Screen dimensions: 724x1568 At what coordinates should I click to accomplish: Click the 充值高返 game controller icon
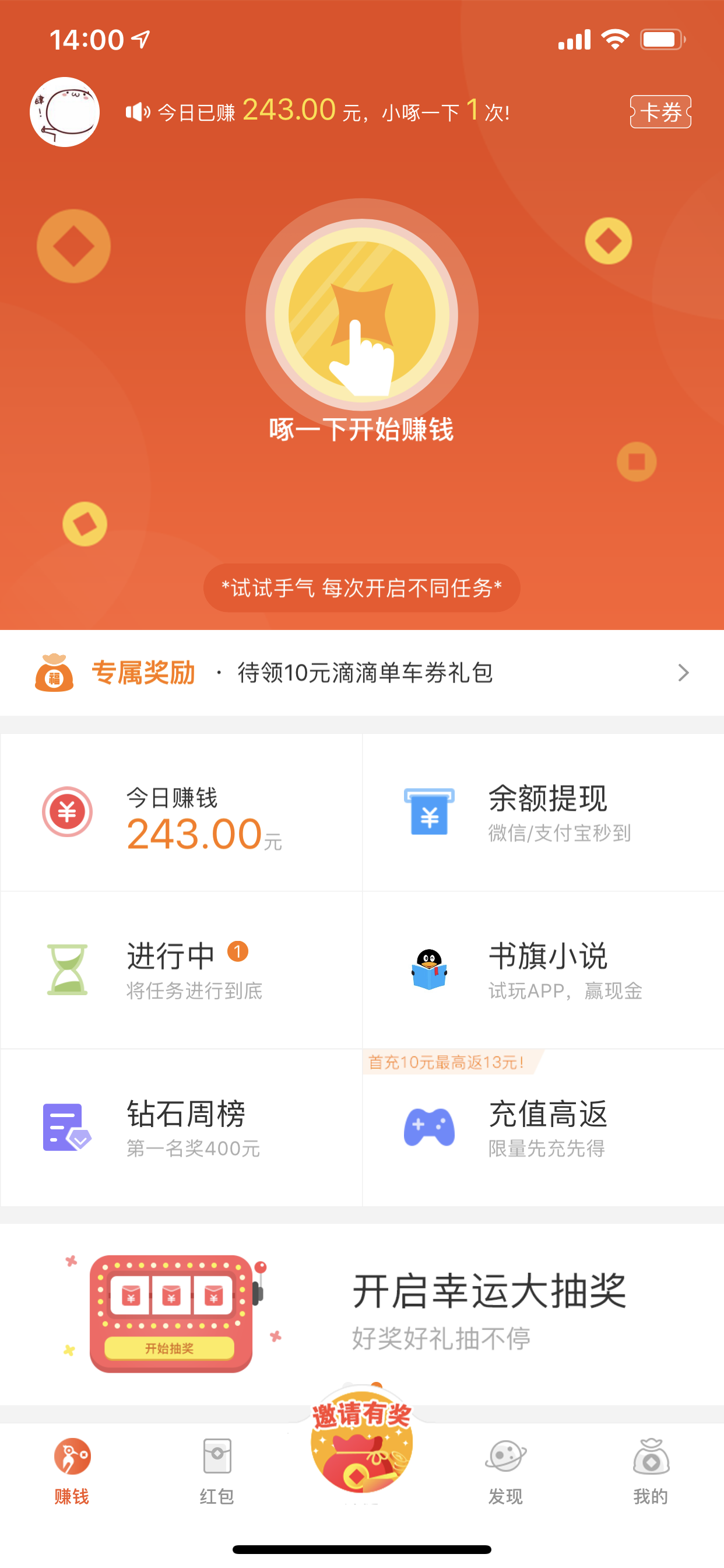click(430, 1126)
